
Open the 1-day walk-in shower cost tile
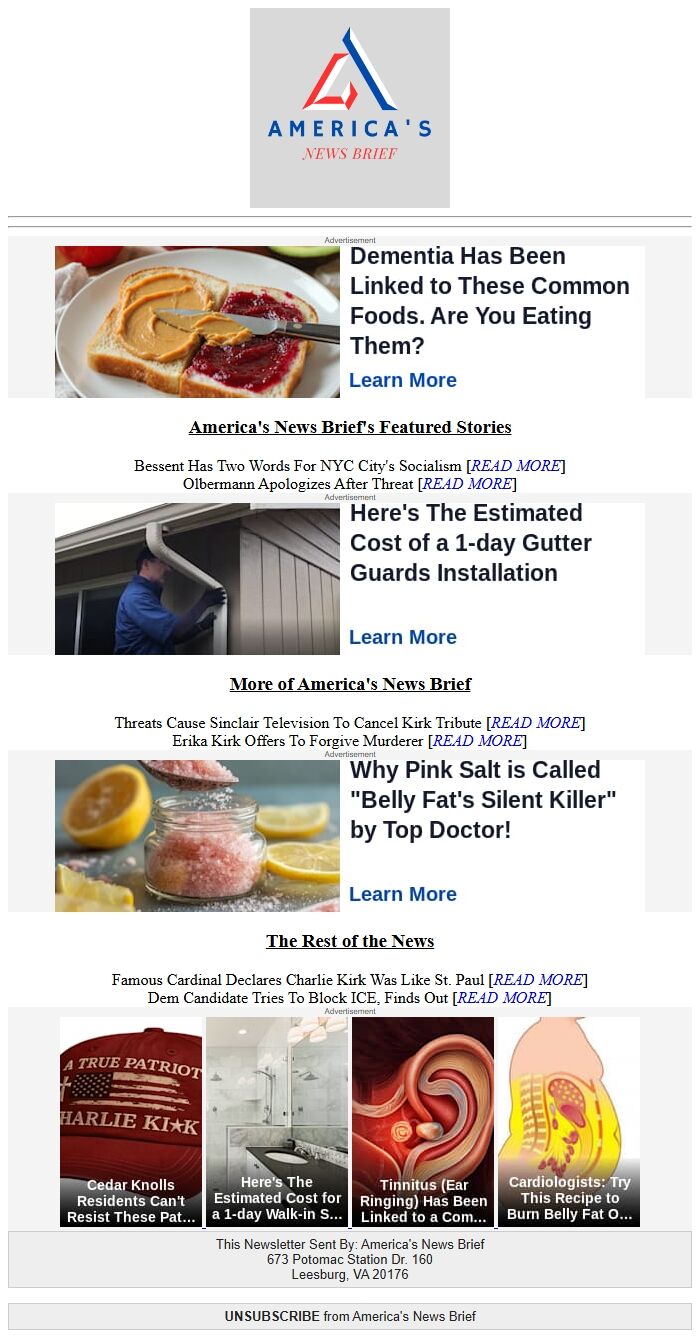[277, 1122]
